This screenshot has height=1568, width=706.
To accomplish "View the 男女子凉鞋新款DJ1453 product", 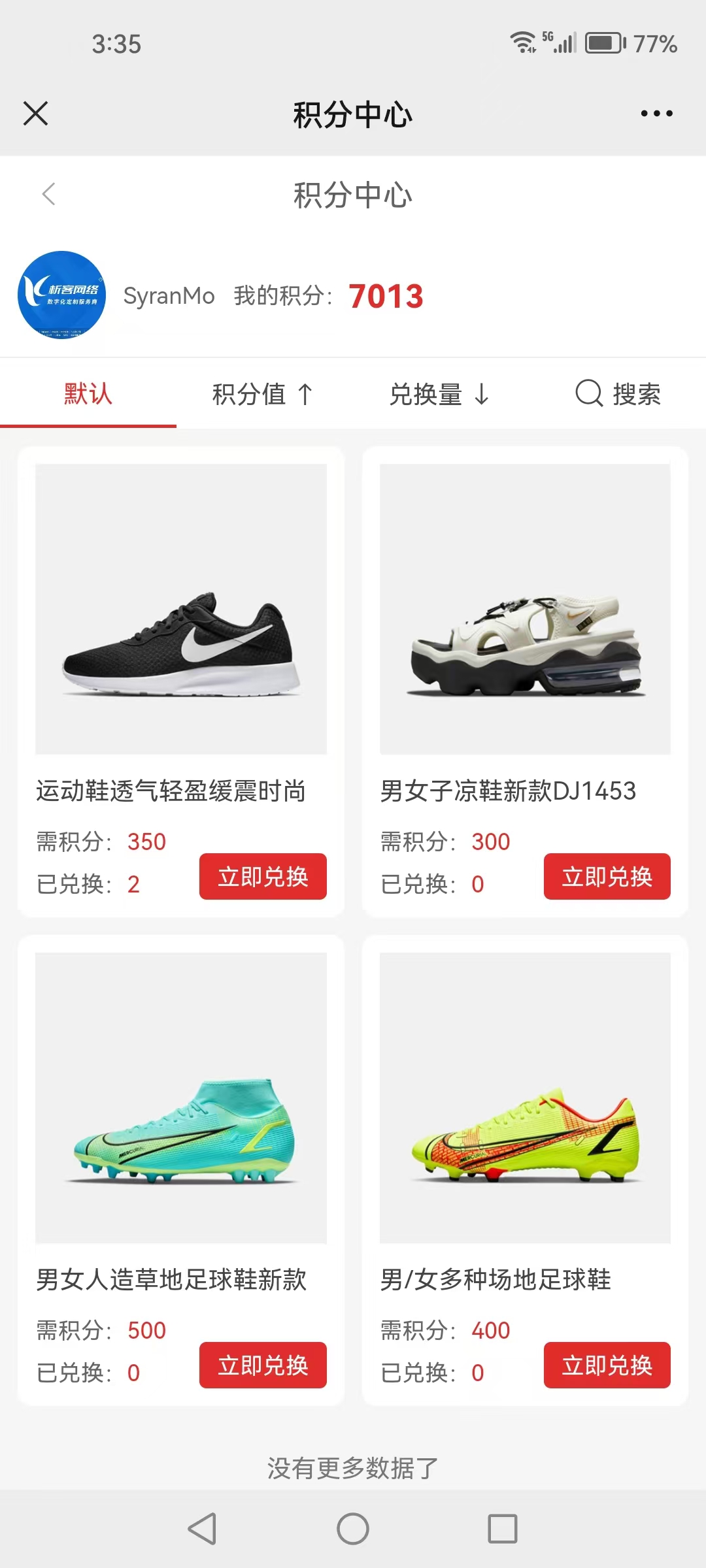I will pos(525,609).
